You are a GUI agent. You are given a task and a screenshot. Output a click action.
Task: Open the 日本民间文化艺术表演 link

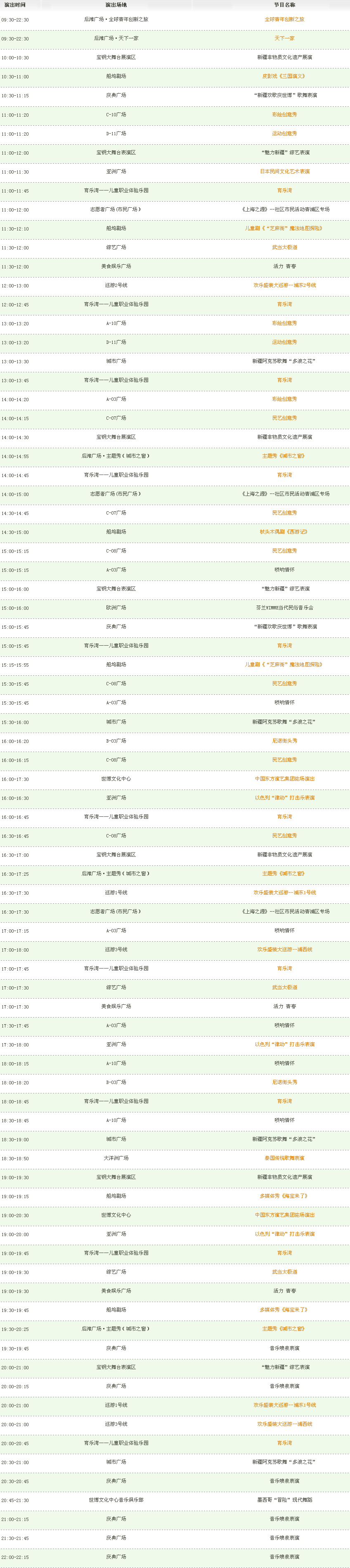coord(284,172)
